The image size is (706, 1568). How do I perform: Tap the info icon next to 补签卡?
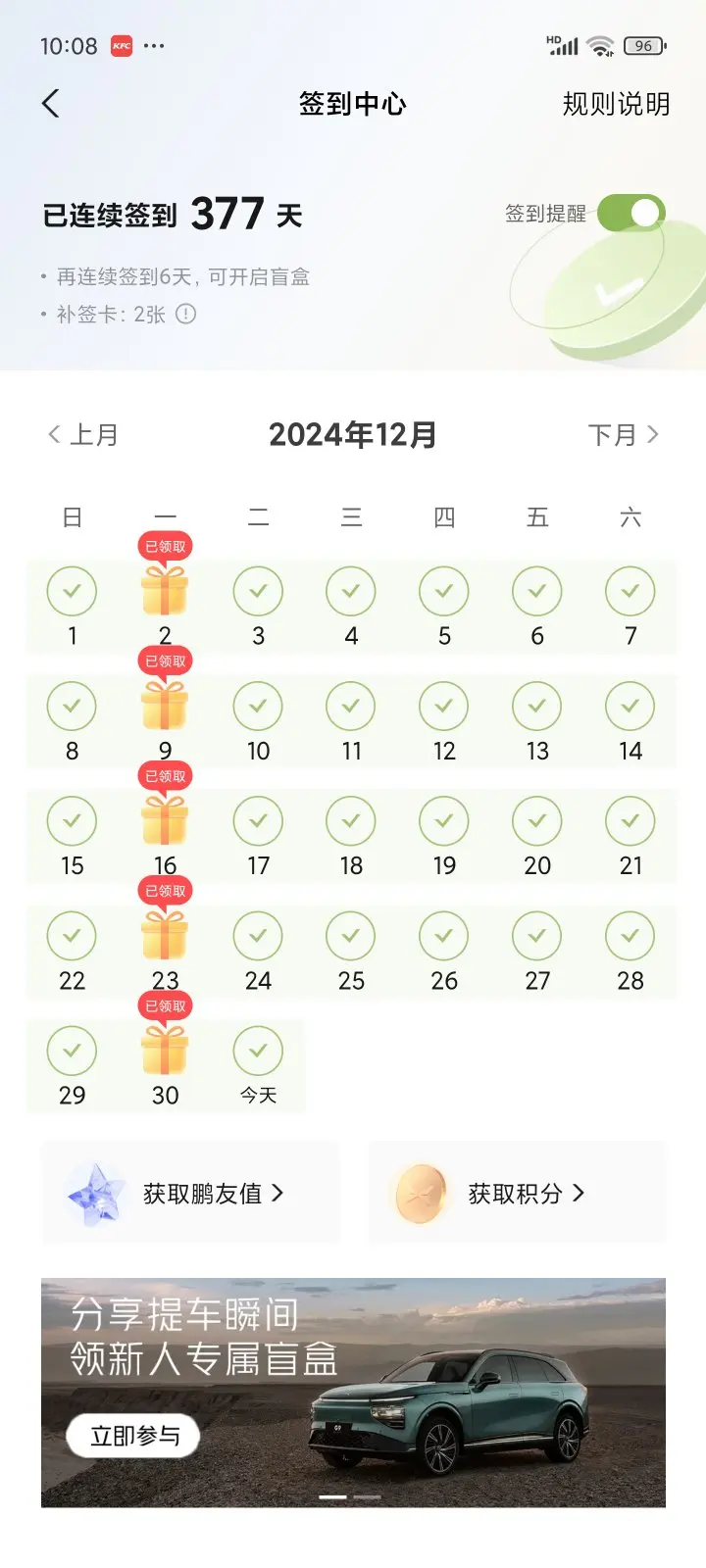coord(185,314)
